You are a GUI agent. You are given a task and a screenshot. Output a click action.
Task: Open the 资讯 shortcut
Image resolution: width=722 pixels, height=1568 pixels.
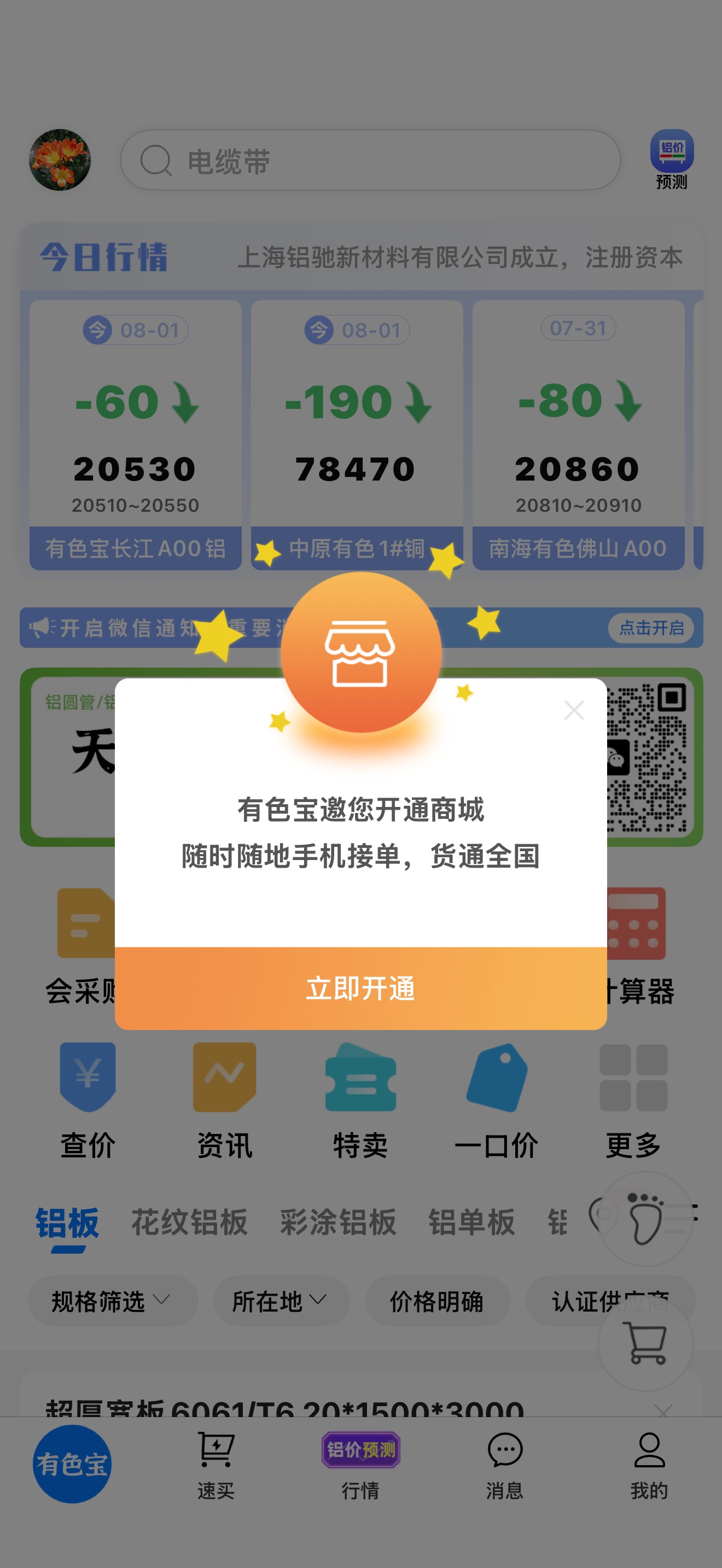point(224,1101)
